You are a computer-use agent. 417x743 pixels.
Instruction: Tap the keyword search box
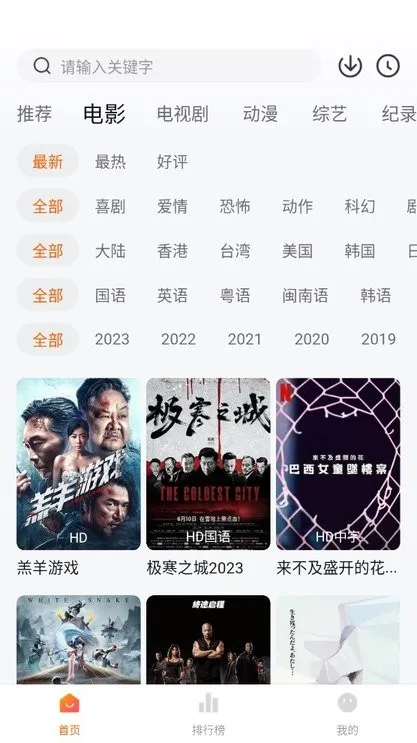click(169, 66)
